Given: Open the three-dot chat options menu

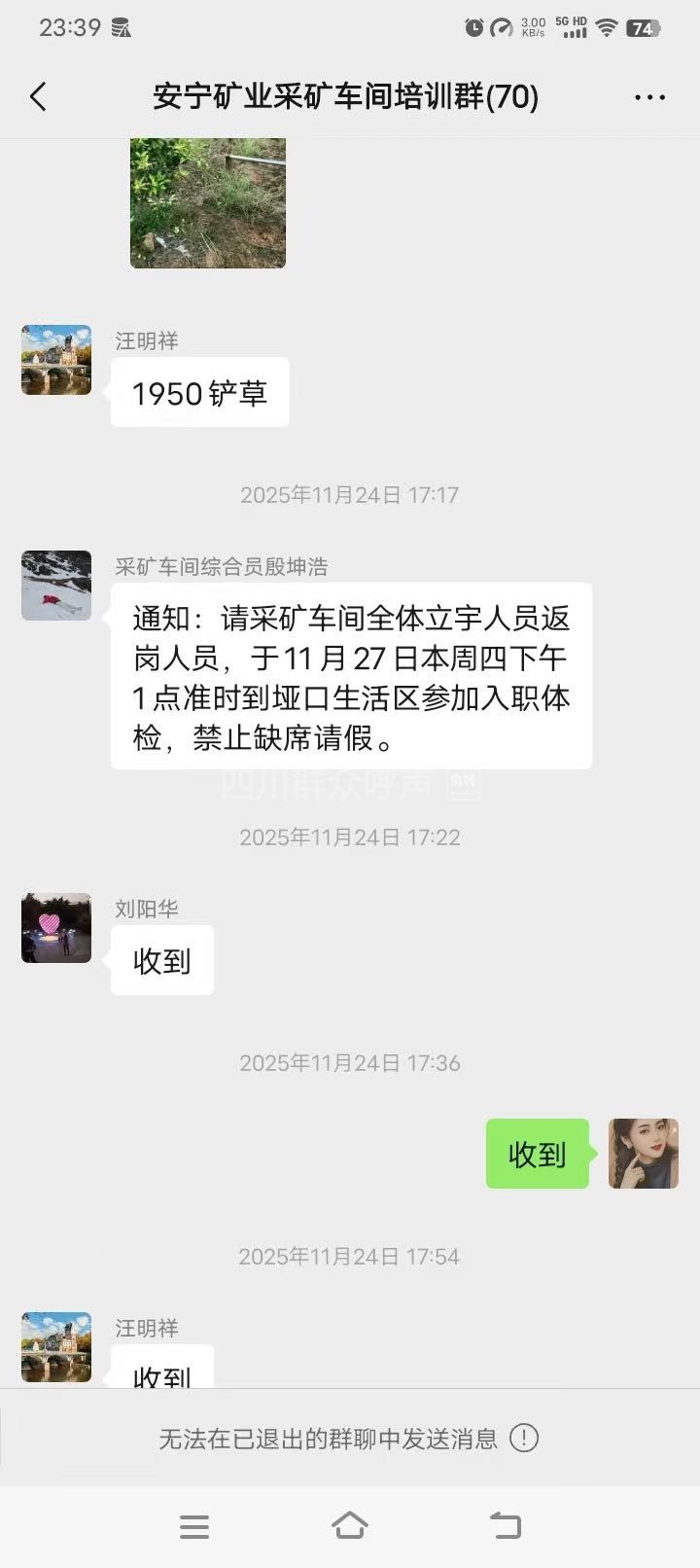Looking at the screenshot, I should click(x=649, y=97).
